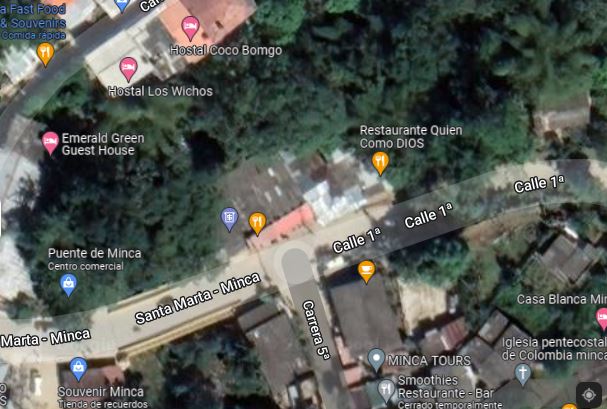Tap Iglesia pentecostal de Colombia pin
Screen dimensions: 607x409
[522, 374]
